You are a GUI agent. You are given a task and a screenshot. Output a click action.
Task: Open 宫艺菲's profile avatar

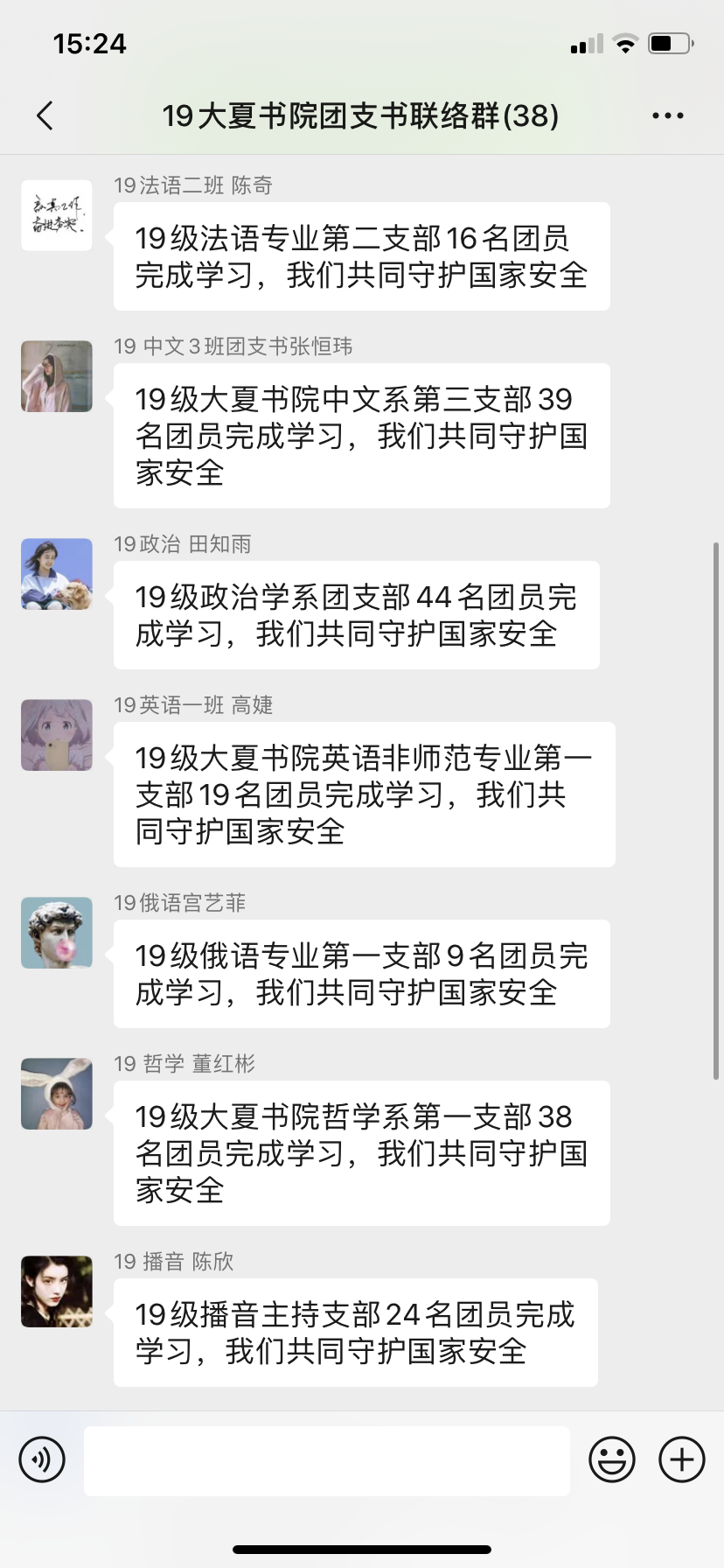57,933
